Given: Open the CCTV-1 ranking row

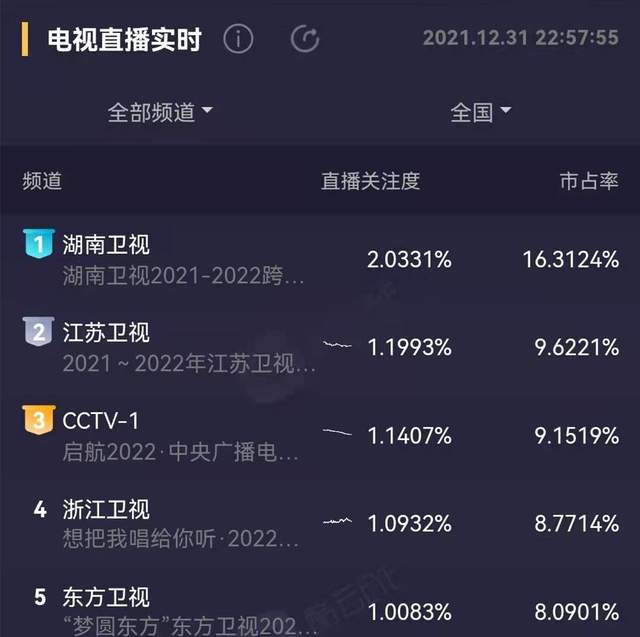Looking at the screenshot, I should (320, 435).
